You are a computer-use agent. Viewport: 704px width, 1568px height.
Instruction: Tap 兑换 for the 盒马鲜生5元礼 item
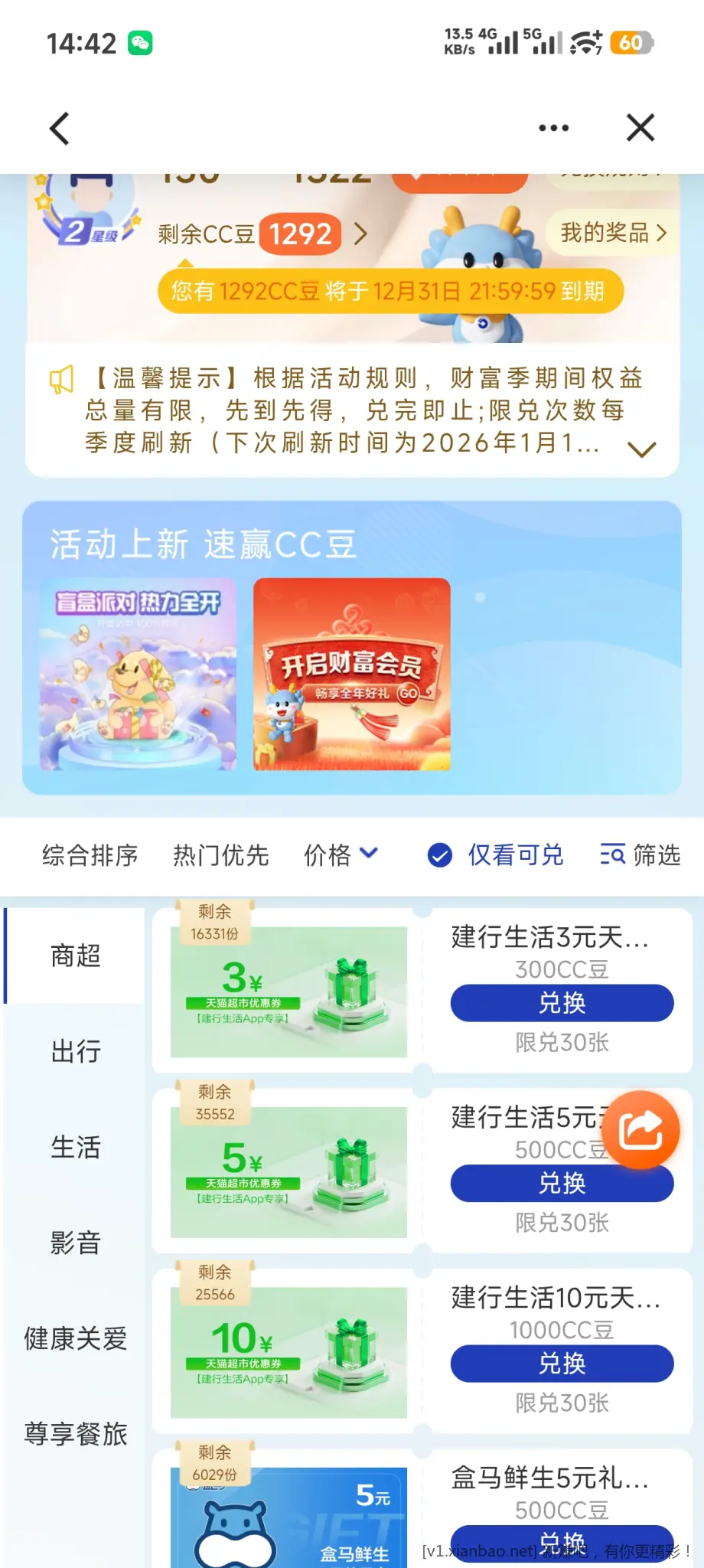tap(561, 1541)
